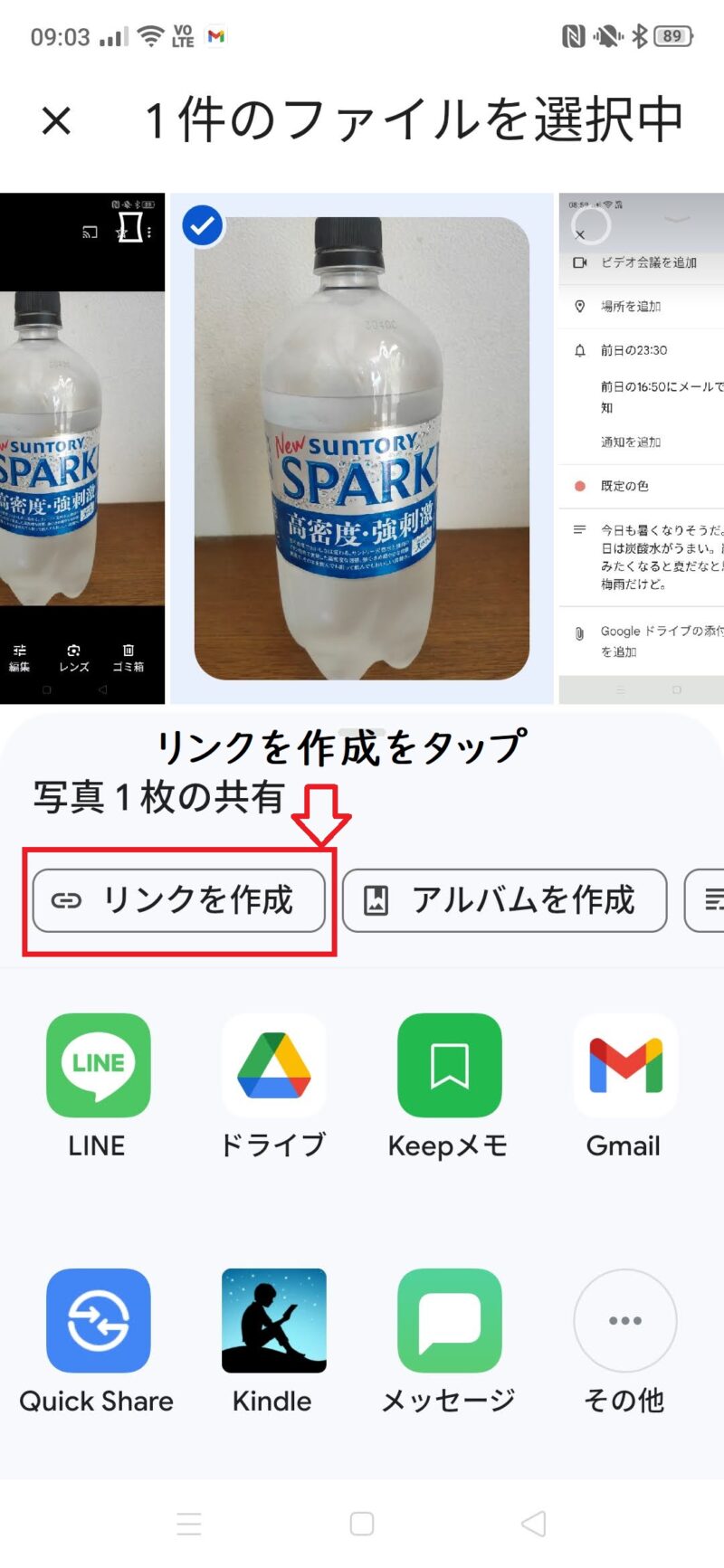Share using Quick Share

(x=98, y=1321)
